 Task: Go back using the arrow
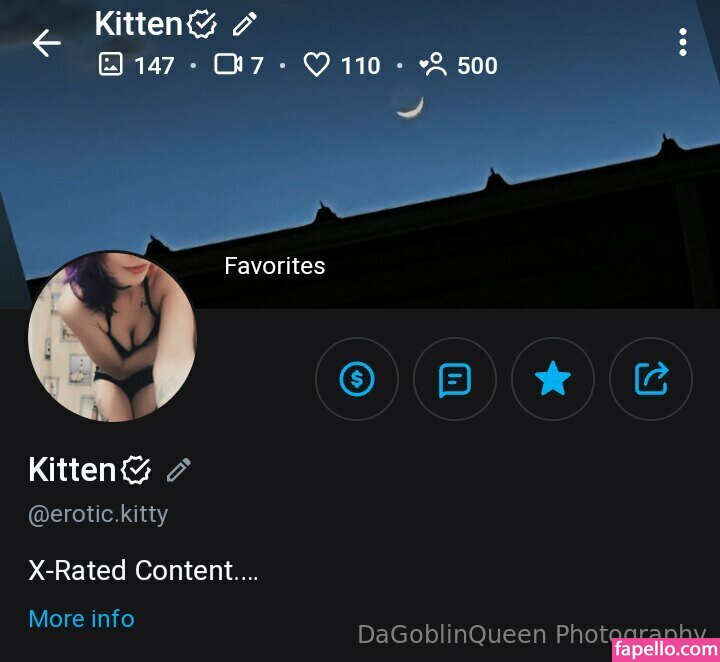pyautogui.click(x=47, y=43)
